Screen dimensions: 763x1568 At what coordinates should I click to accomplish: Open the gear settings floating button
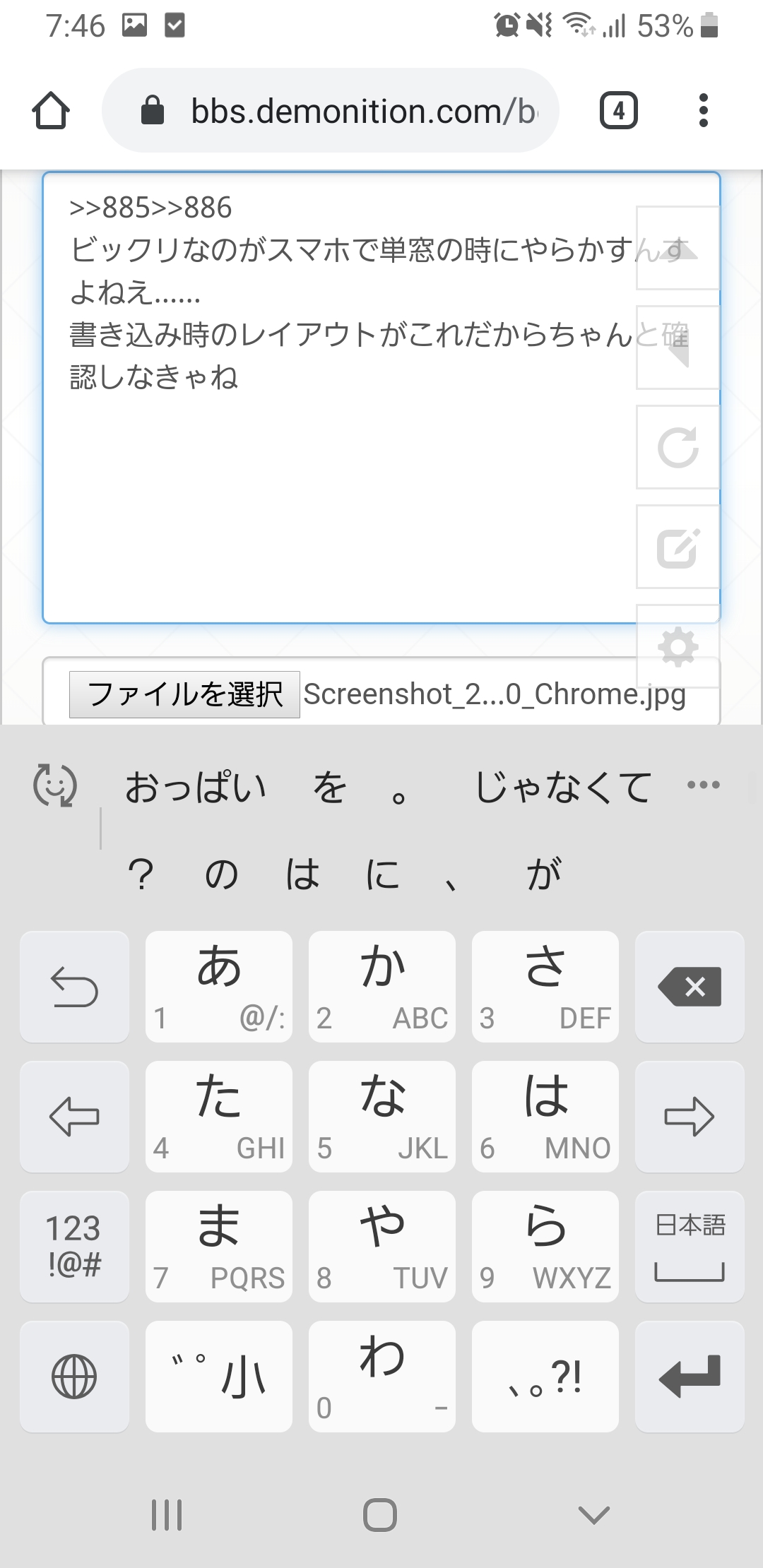click(x=678, y=646)
